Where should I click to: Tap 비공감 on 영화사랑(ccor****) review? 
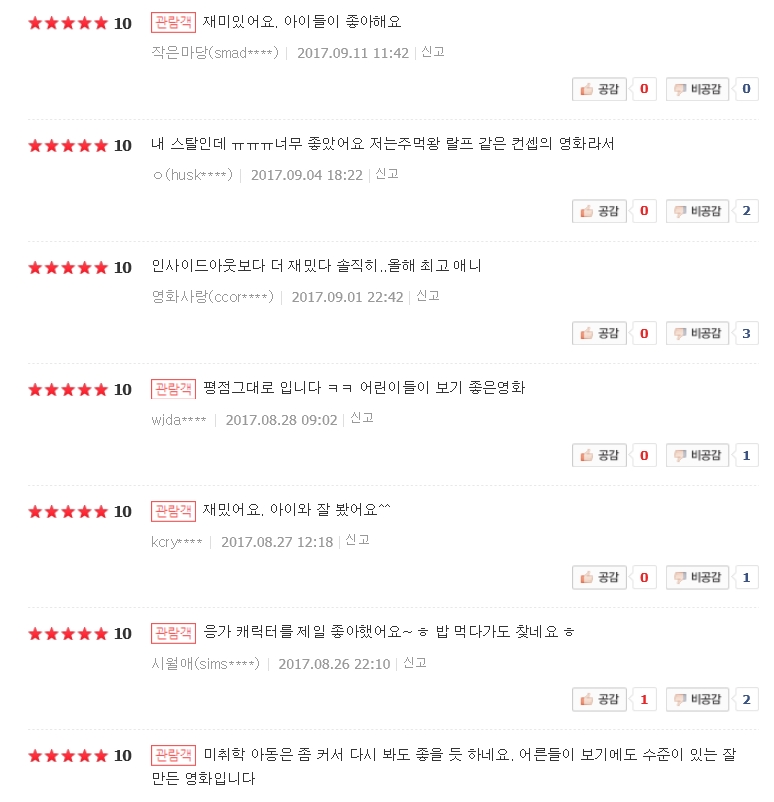pos(696,333)
